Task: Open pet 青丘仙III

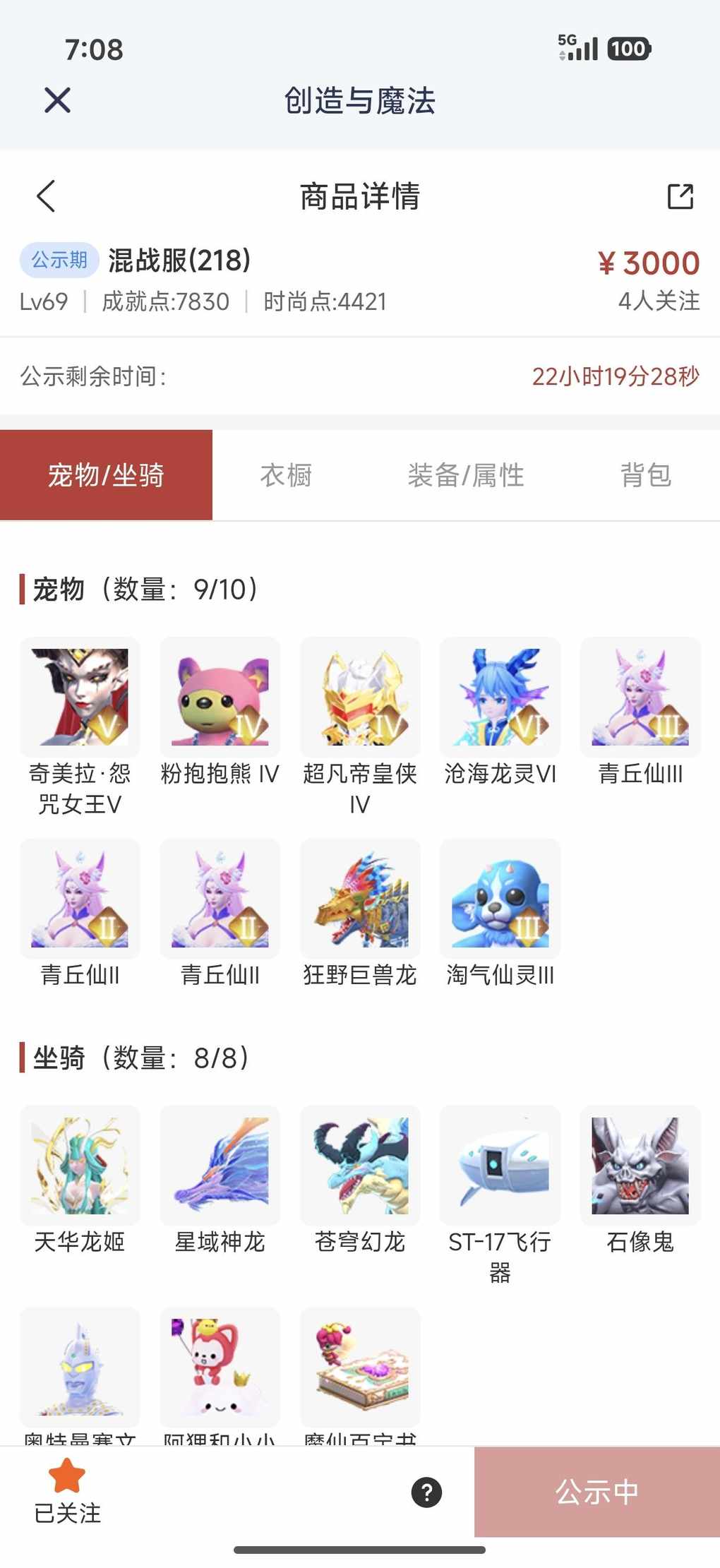Action: click(x=640, y=698)
